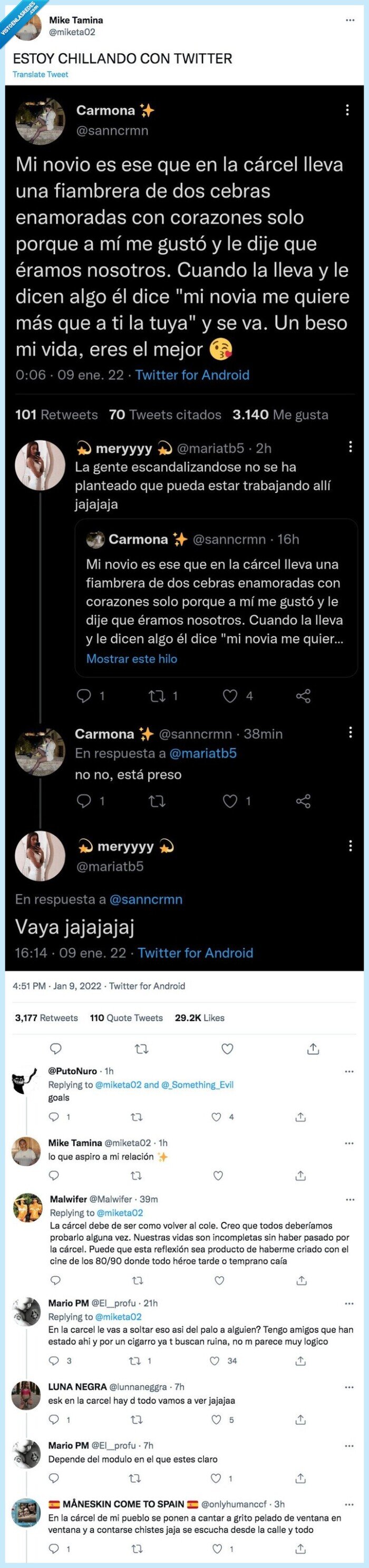Viewport: 369px width, 1568px height.
Task: Open the @_Something_Evil profile link
Action: point(197,1085)
